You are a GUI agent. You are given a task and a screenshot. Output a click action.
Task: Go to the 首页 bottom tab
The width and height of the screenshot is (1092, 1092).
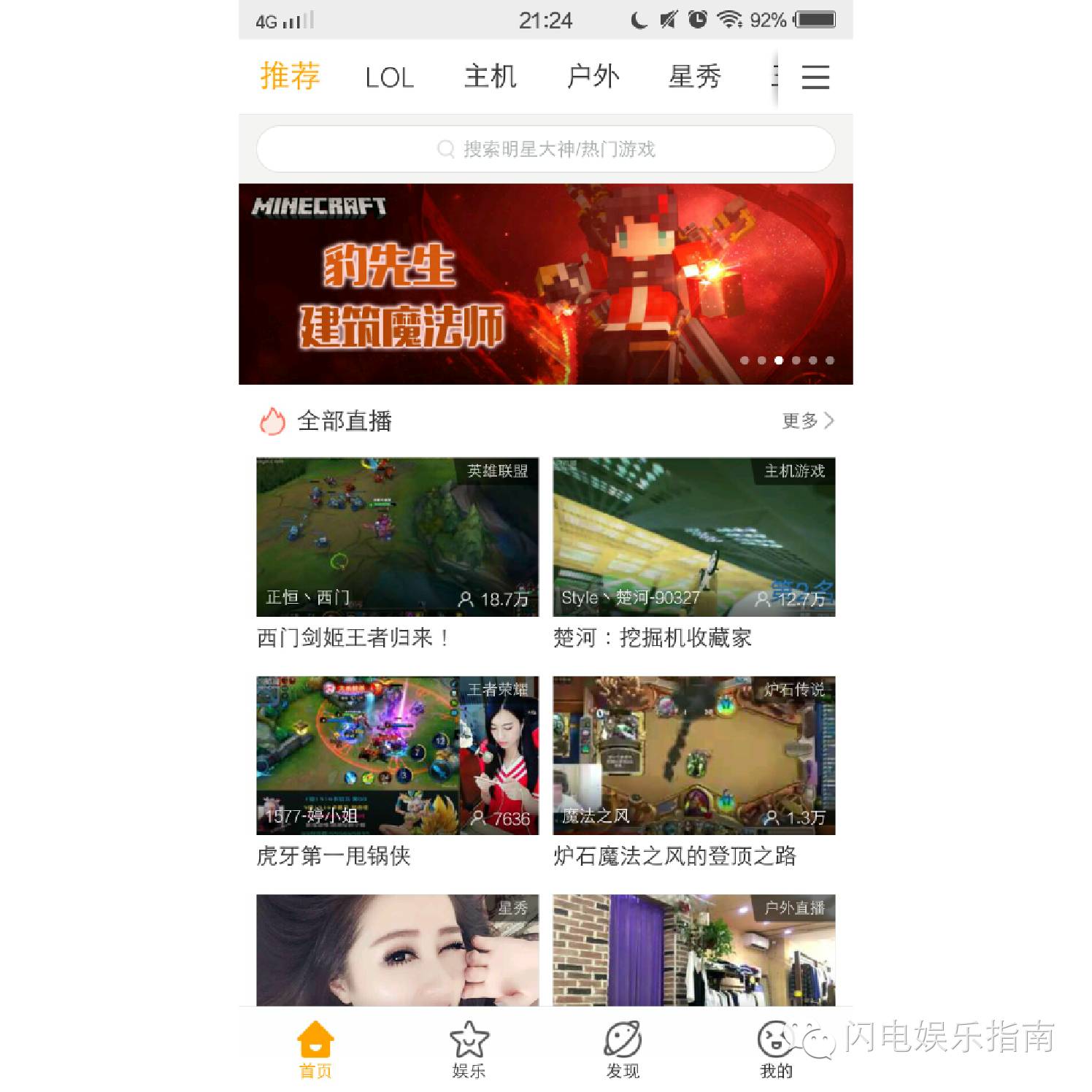[x=315, y=1050]
